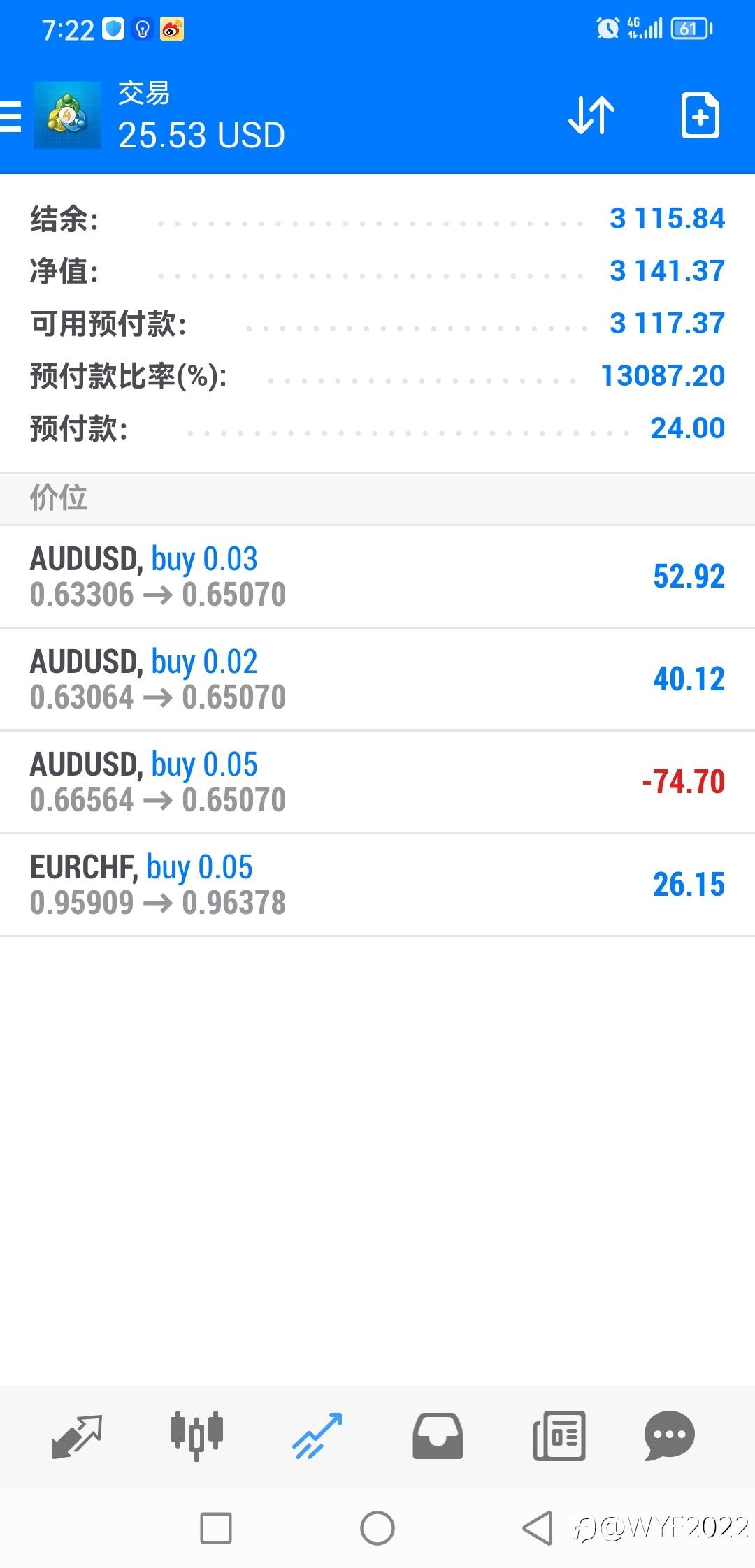The image size is (755, 1568).
Task: Tap the 结余 balance row
Action: click(x=377, y=219)
